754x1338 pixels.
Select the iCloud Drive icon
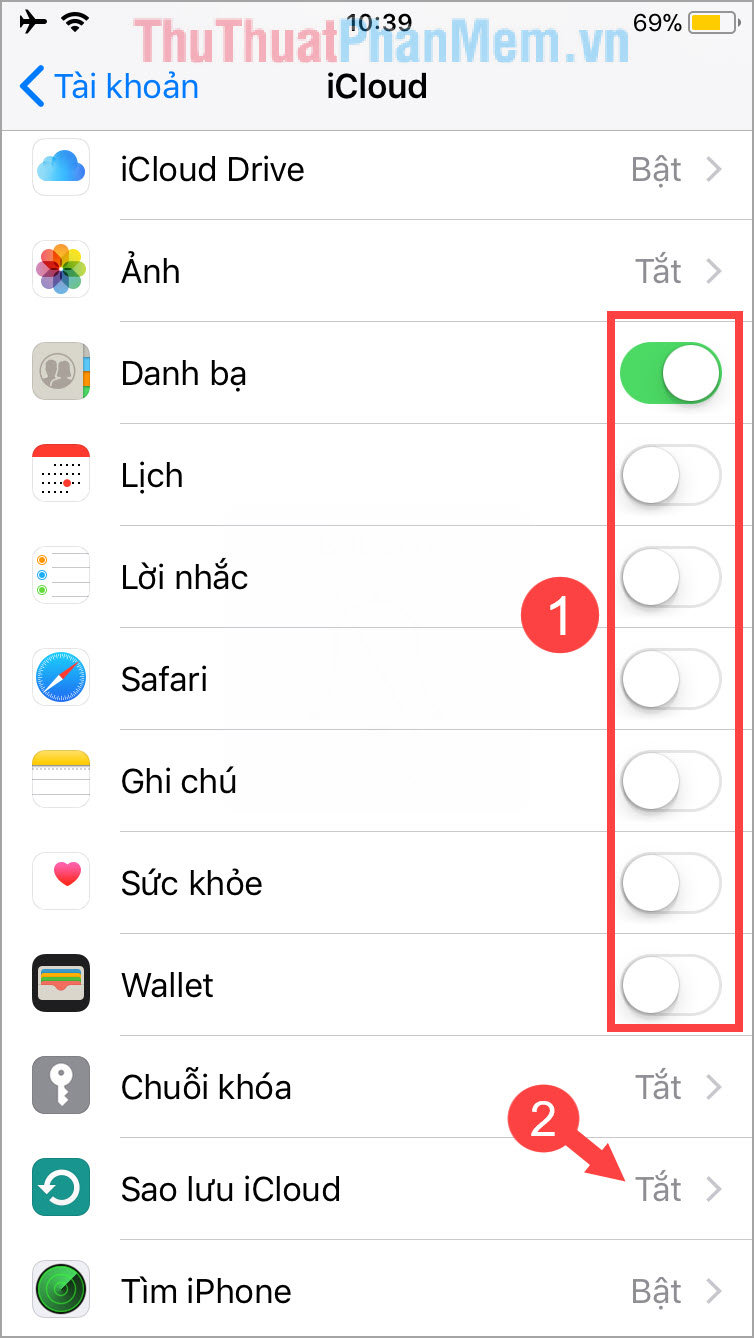62,168
